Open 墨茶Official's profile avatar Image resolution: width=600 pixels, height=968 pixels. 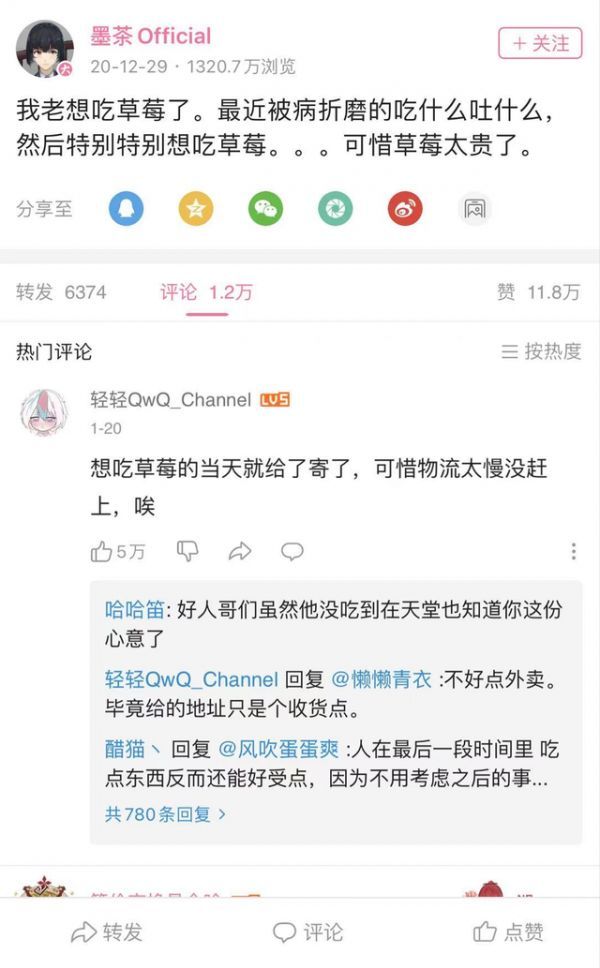pos(44,48)
